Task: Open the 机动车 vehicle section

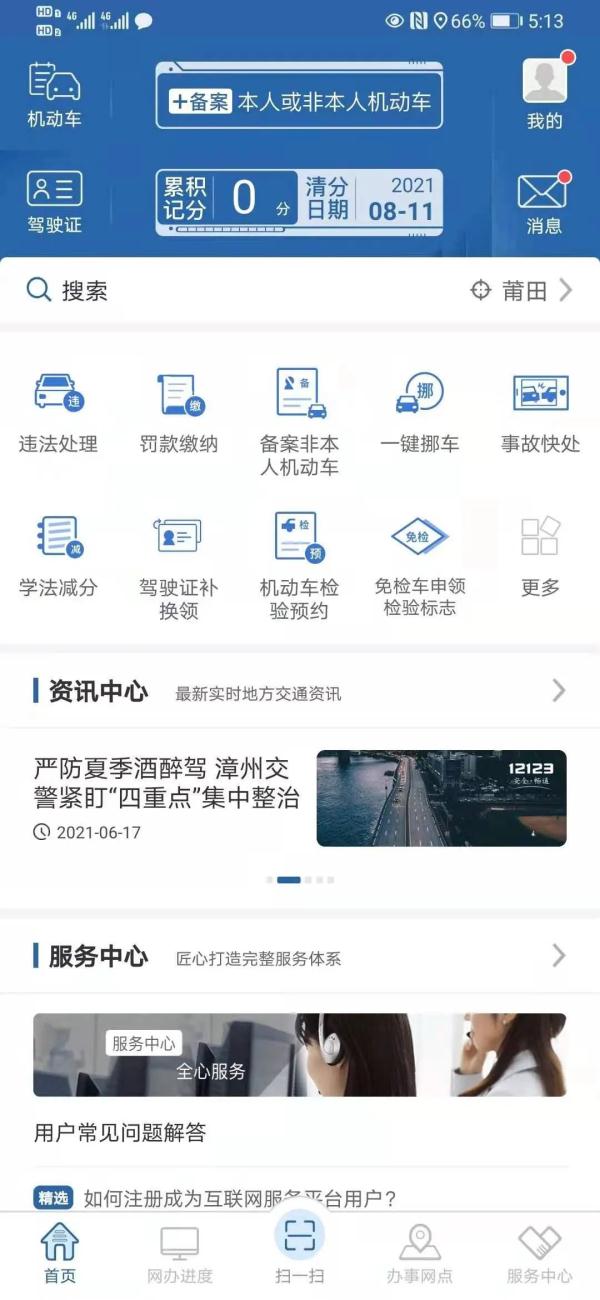Action: (54, 95)
